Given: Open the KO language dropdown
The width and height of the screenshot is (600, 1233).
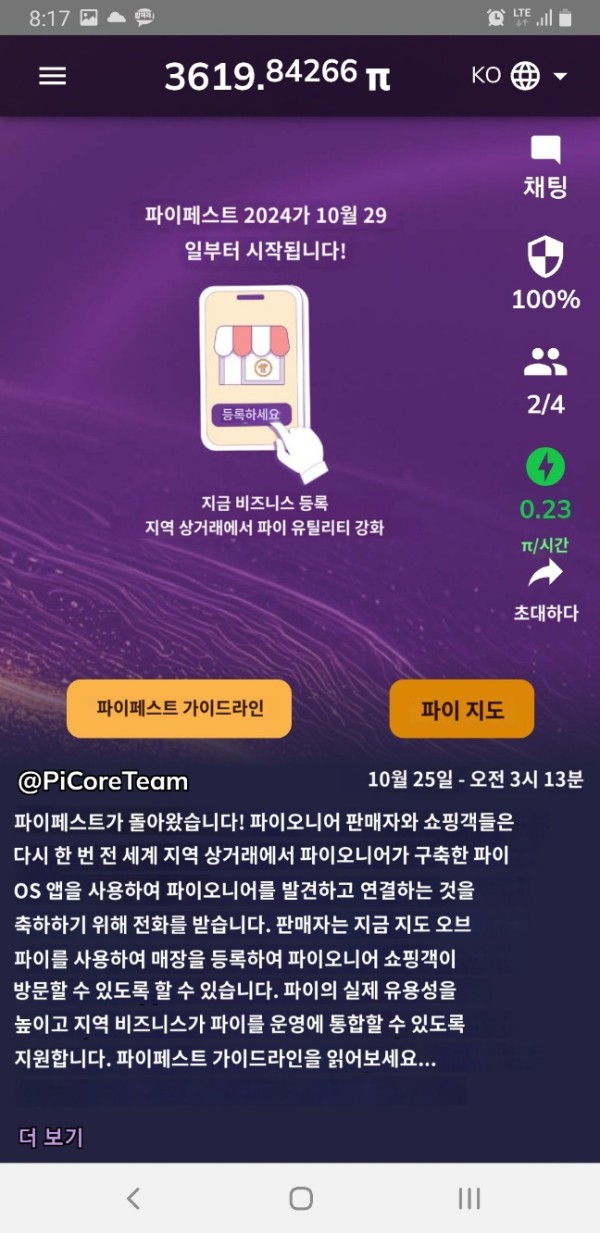Looking at the screenshot, I should pyautogui.click(x=519, y=76).
